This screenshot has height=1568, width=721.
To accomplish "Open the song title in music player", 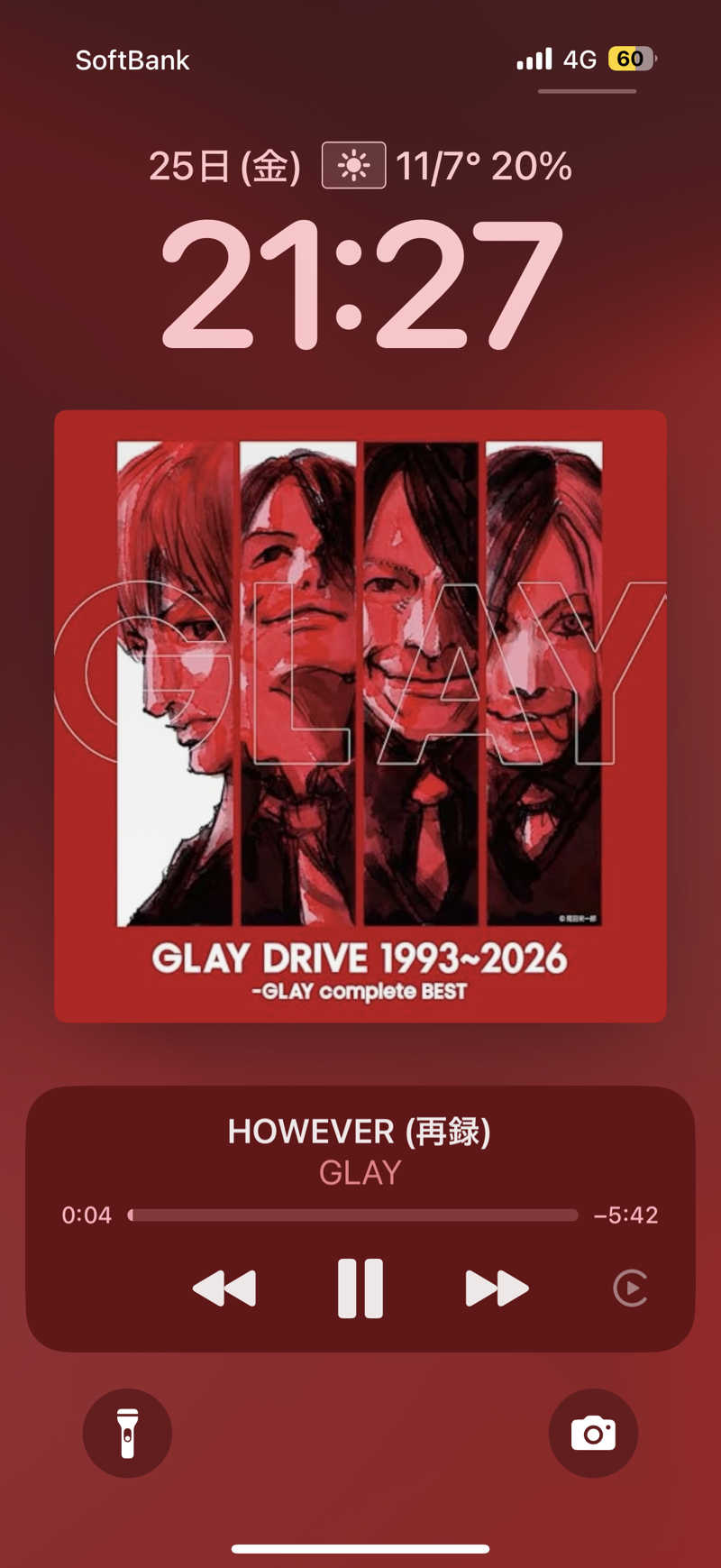I will coord(359,1132).
